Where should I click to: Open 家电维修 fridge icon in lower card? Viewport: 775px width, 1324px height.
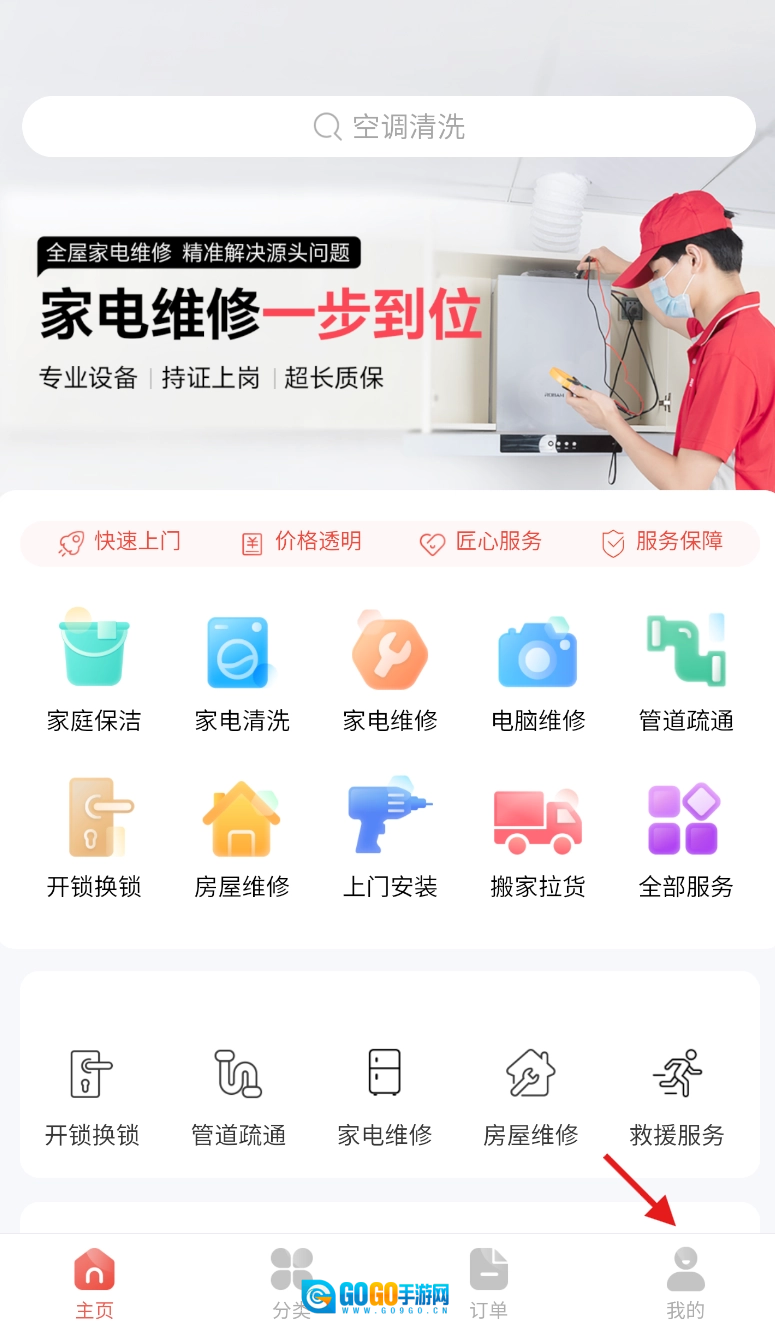tap(385, 1096)
